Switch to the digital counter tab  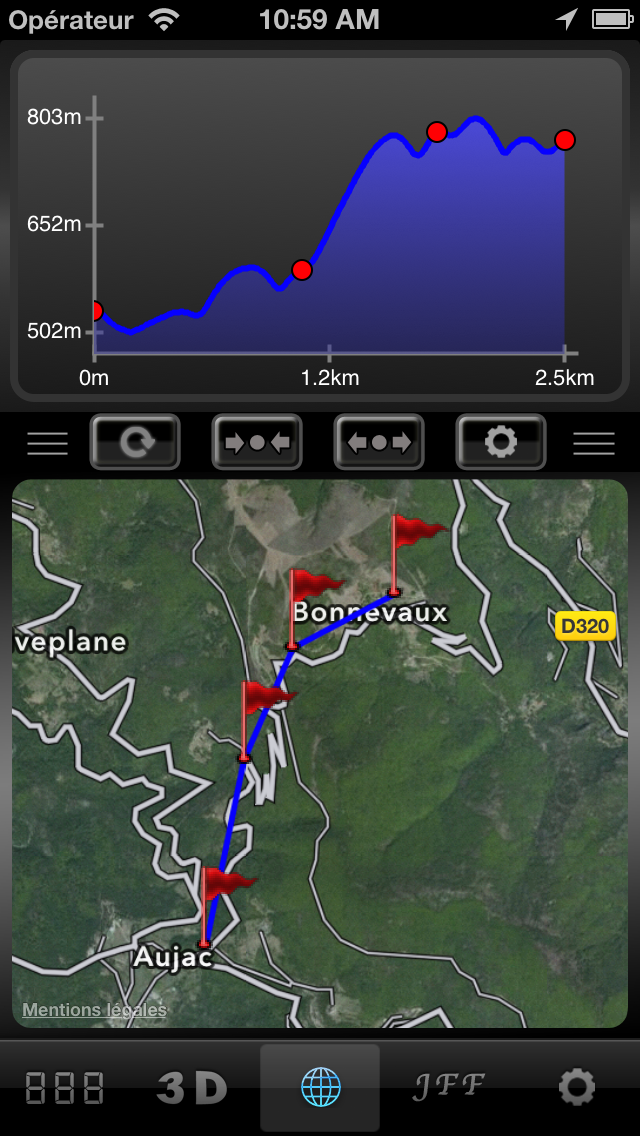coord(65,1087)
